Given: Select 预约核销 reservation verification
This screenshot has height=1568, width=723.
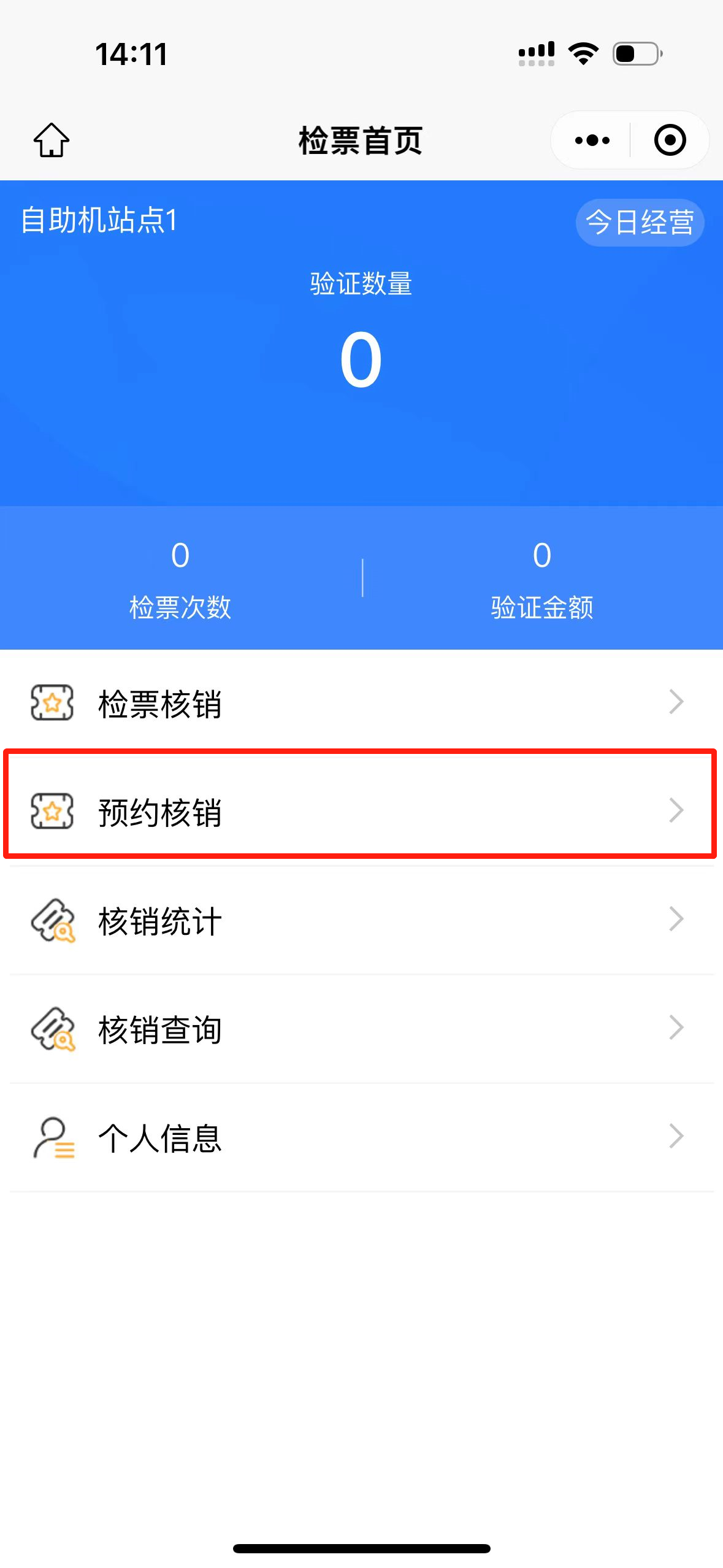Looking at the screenshot, I should (361, 812).
